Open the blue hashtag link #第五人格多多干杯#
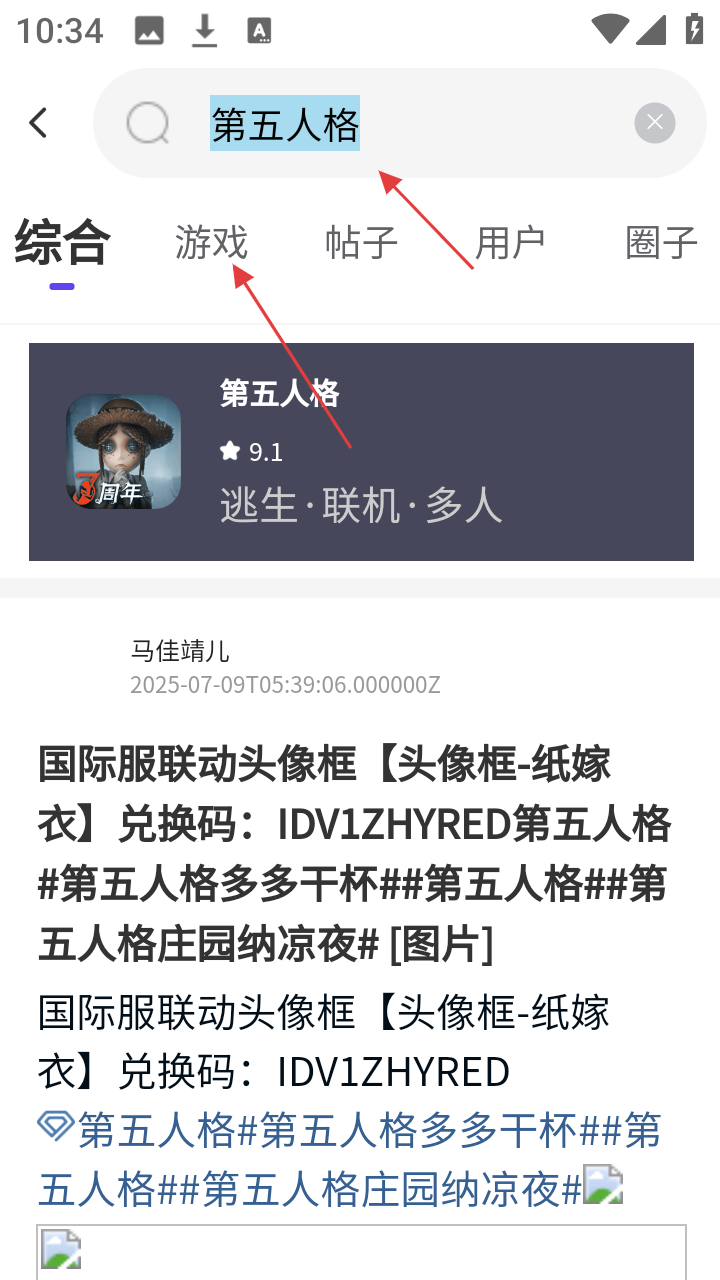 click(418, 1132)
